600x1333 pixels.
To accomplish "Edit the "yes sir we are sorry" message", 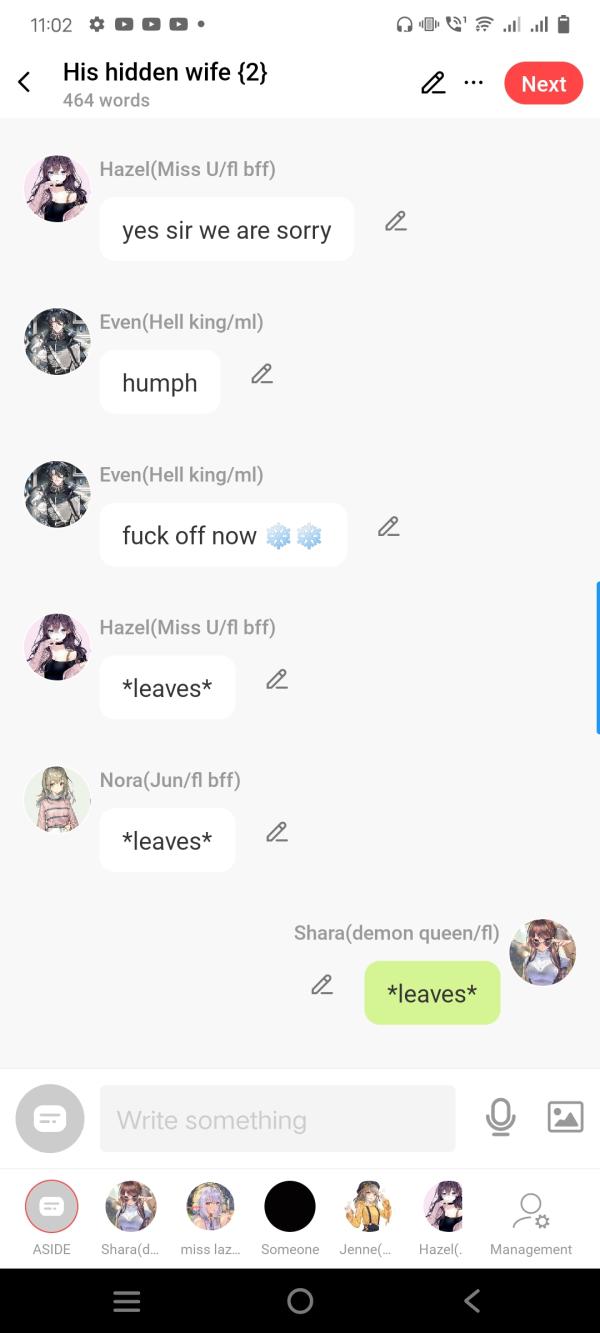I will coord(396,221).
